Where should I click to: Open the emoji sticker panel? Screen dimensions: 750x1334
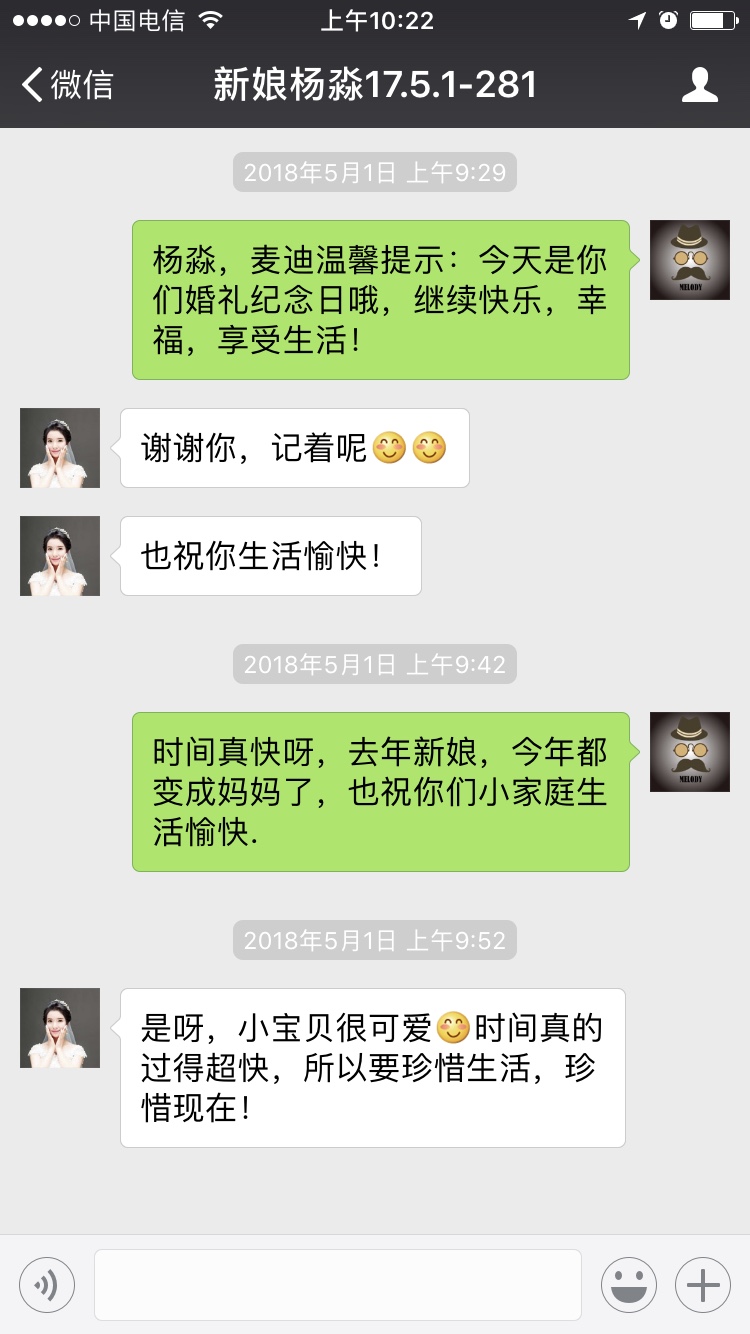(629, 1284)
